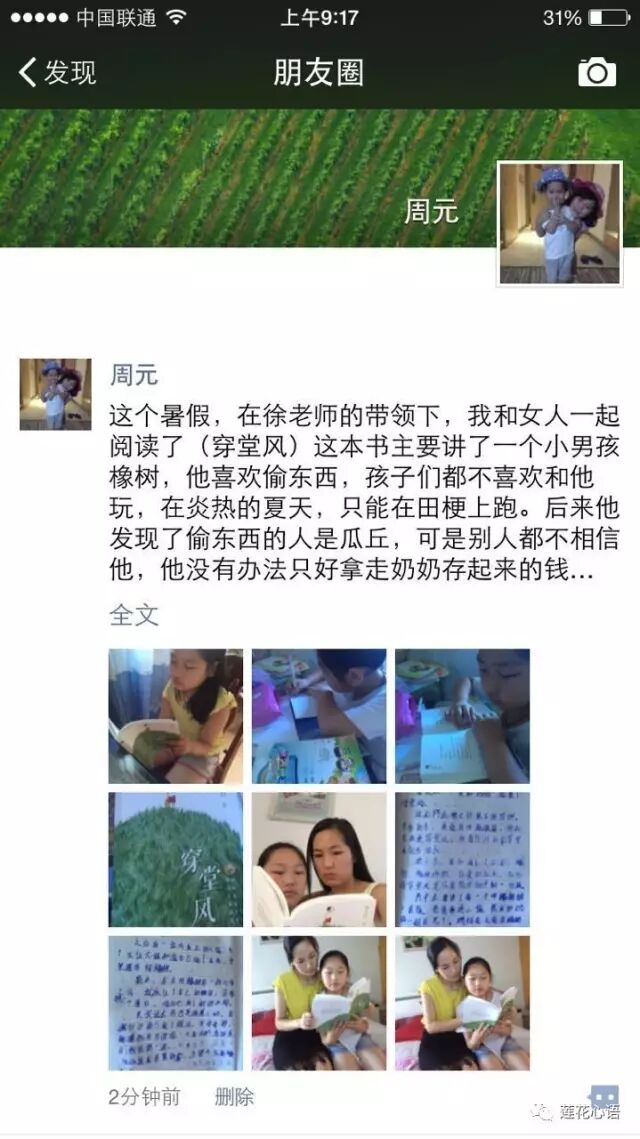Open the last photo of mother and daughter
This screenshot has width=640, height=1139.
[462, 1003]
